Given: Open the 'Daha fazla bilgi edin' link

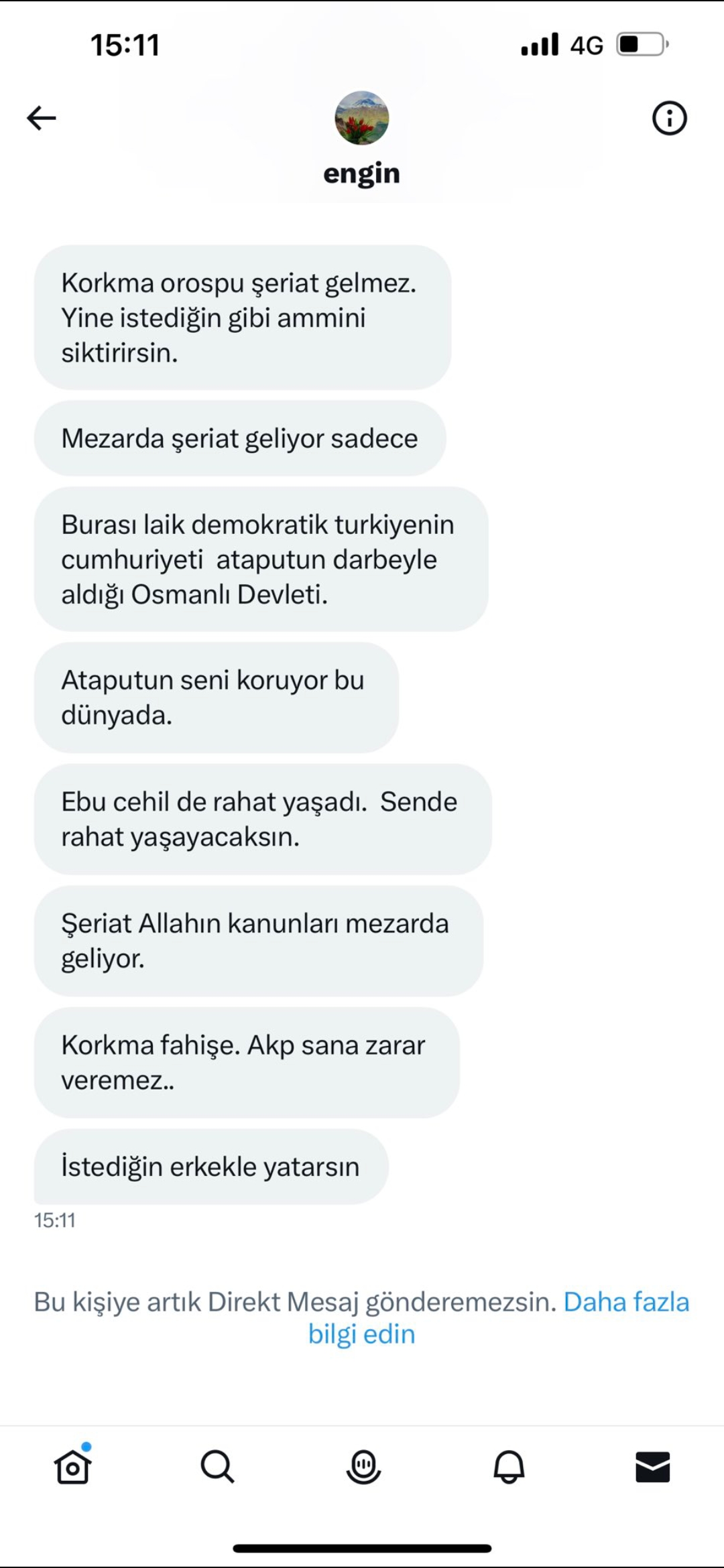Looking at the screenshot, I should click(625, 1301).
